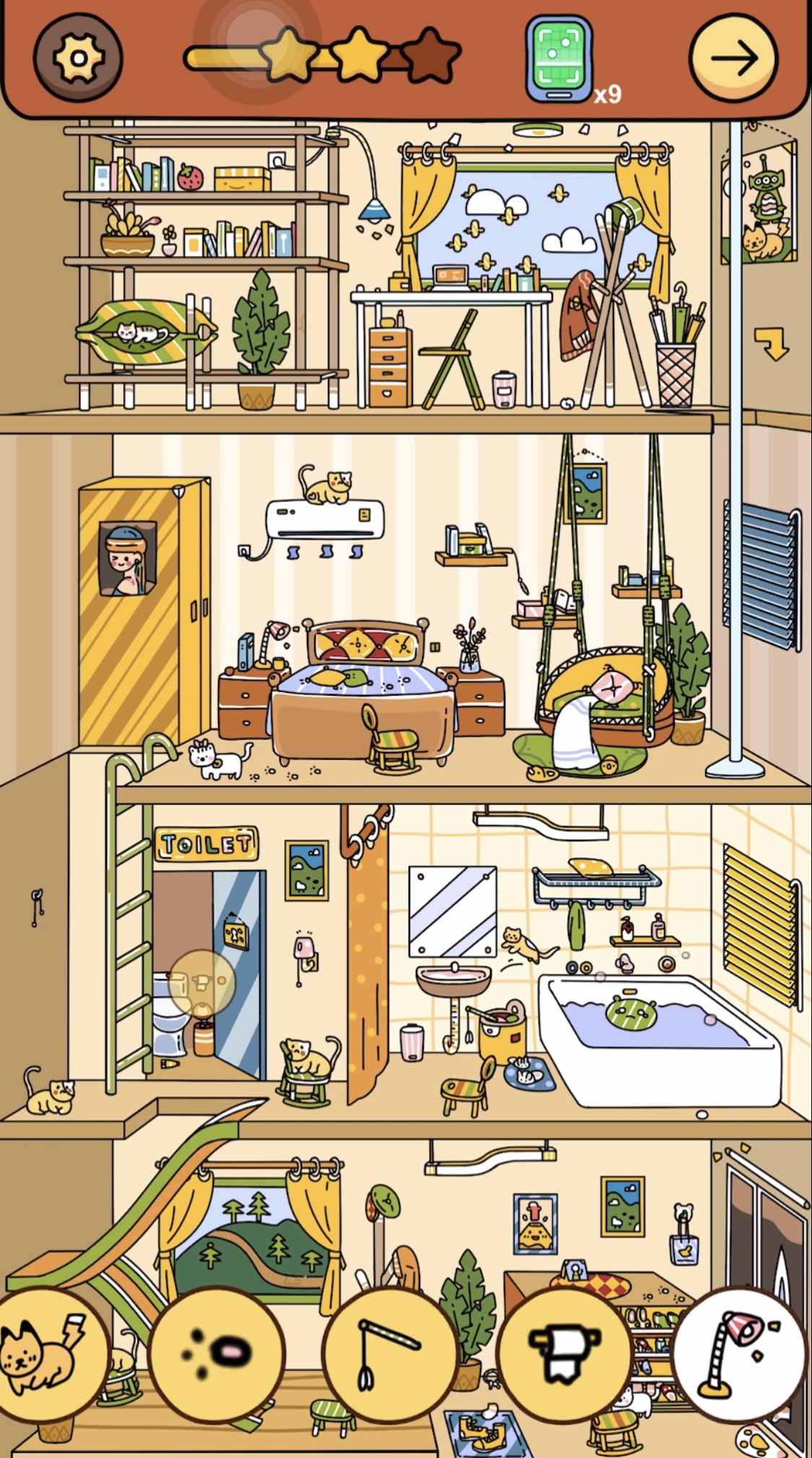
Task: Go to next level with arrow button
Action: (733, 58)
